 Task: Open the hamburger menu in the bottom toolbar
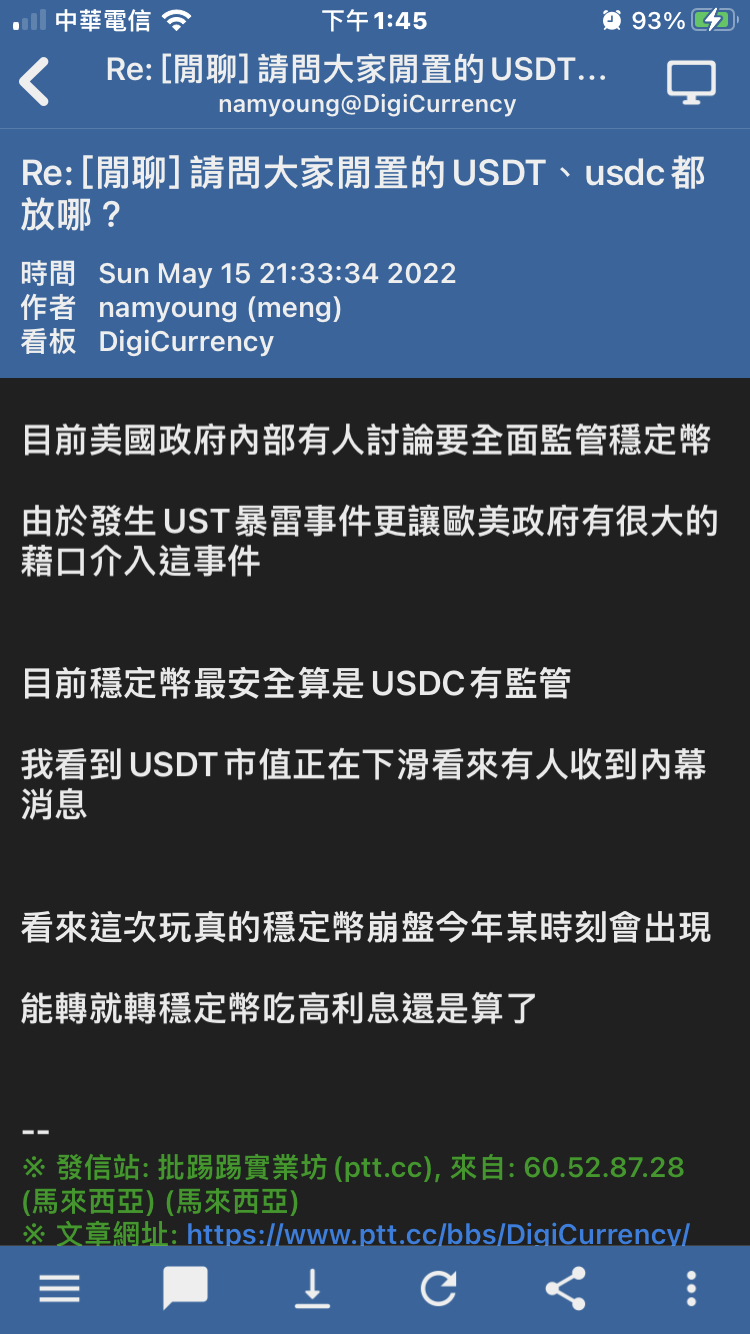(60, 1289)
